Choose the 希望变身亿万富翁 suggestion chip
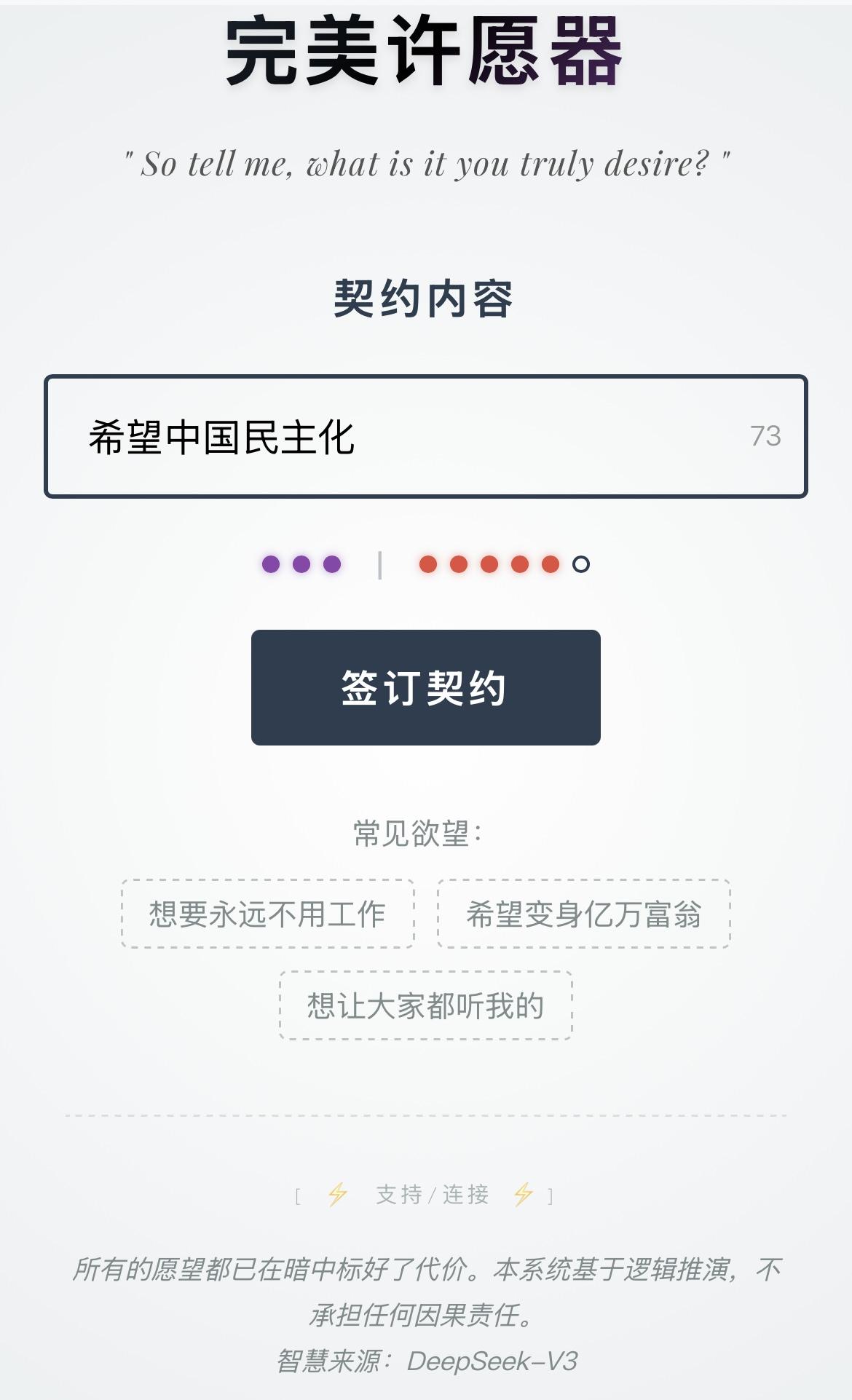This screenshot has height=1400, width=852. 583,914
